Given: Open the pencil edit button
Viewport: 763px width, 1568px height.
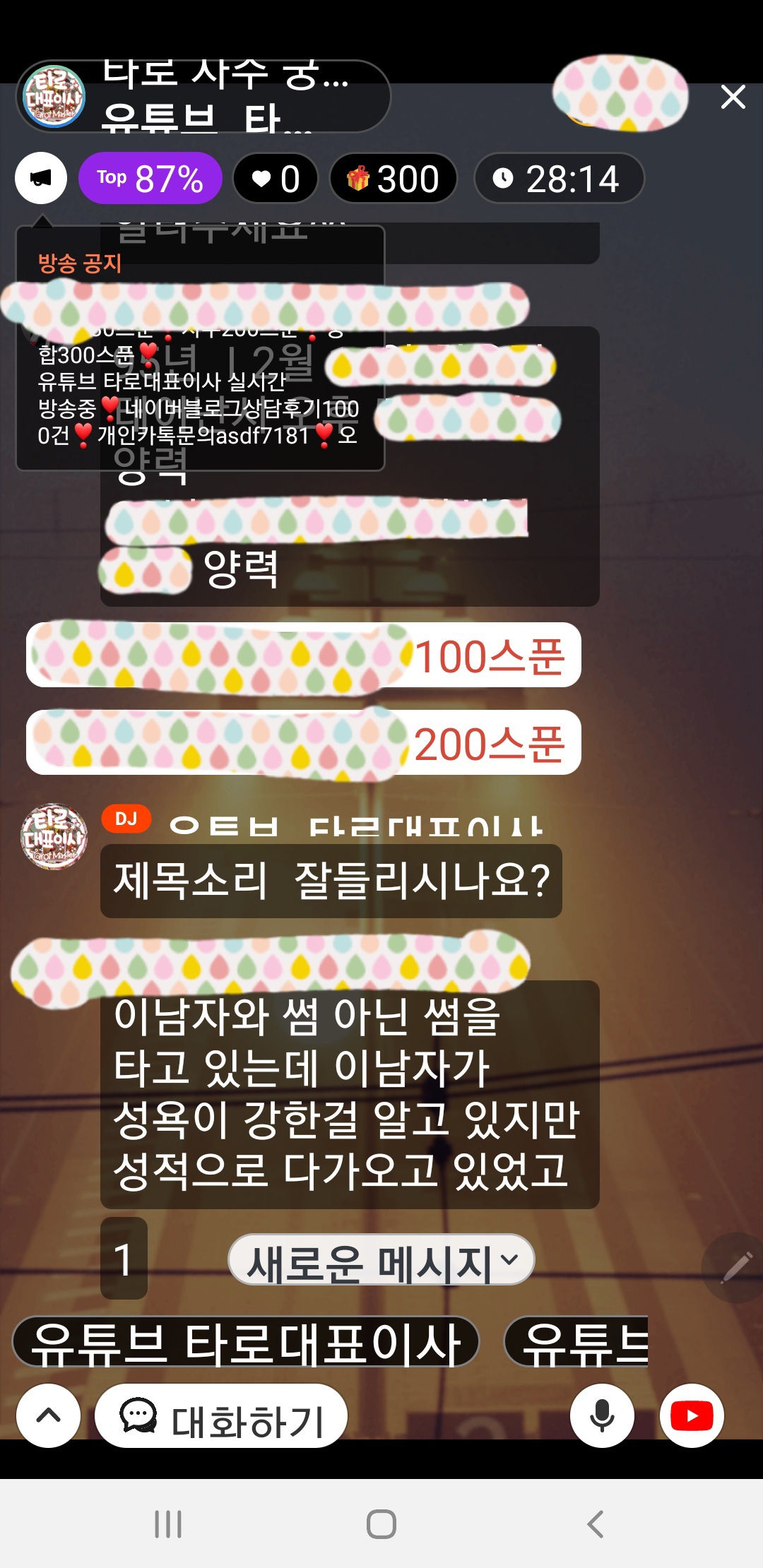Looking at the screenshot, I should 736,1267.
